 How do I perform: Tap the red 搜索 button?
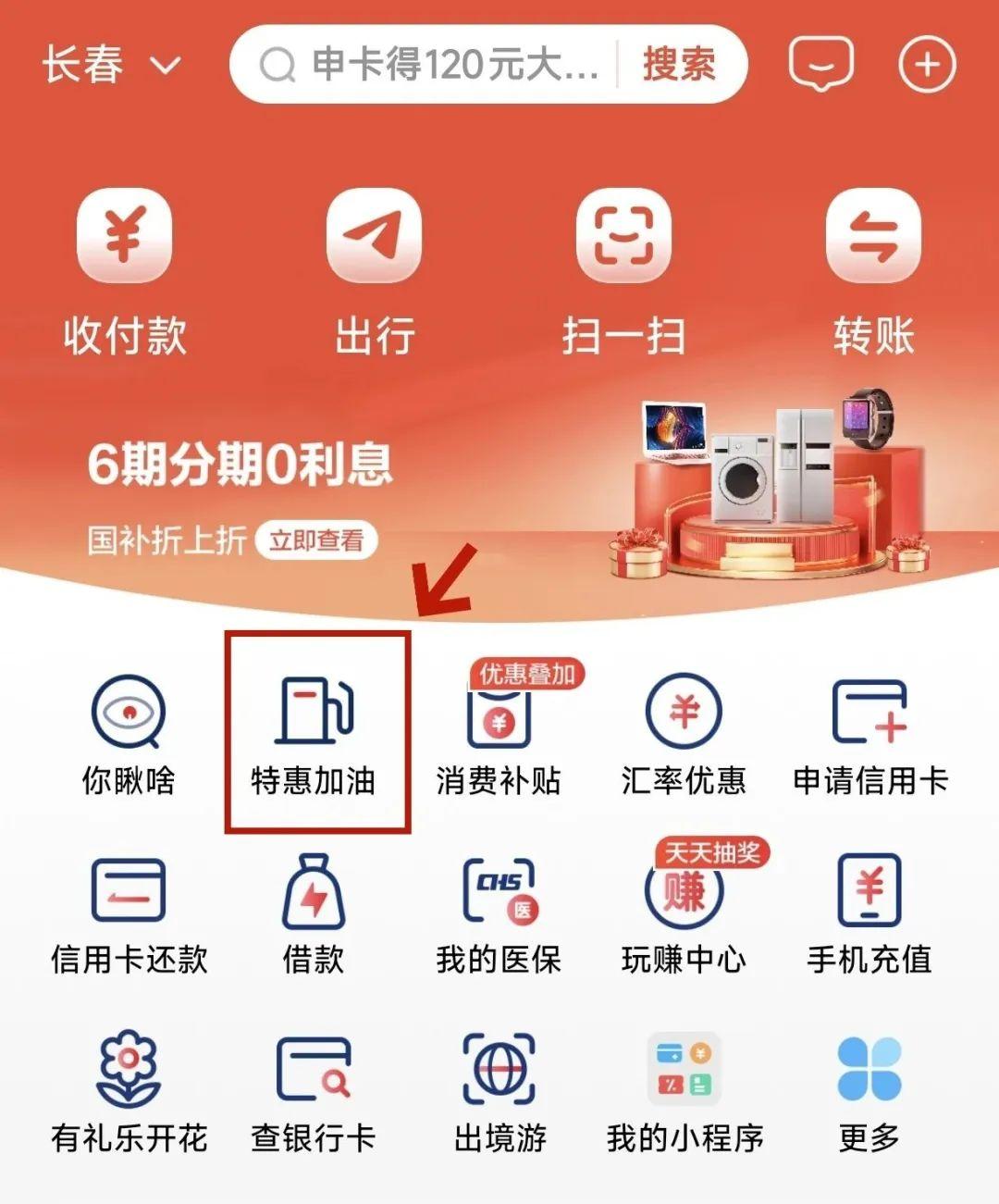pyautogui.click(x=679, y=65)
